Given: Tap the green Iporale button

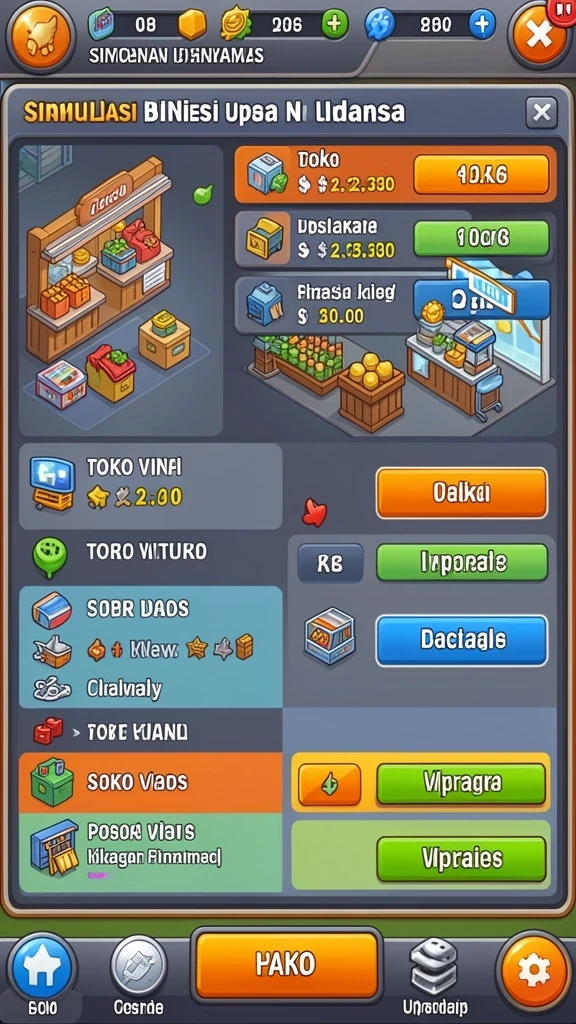Looking at the screenshot, I should pyautogui.click(x=461, y=562).
